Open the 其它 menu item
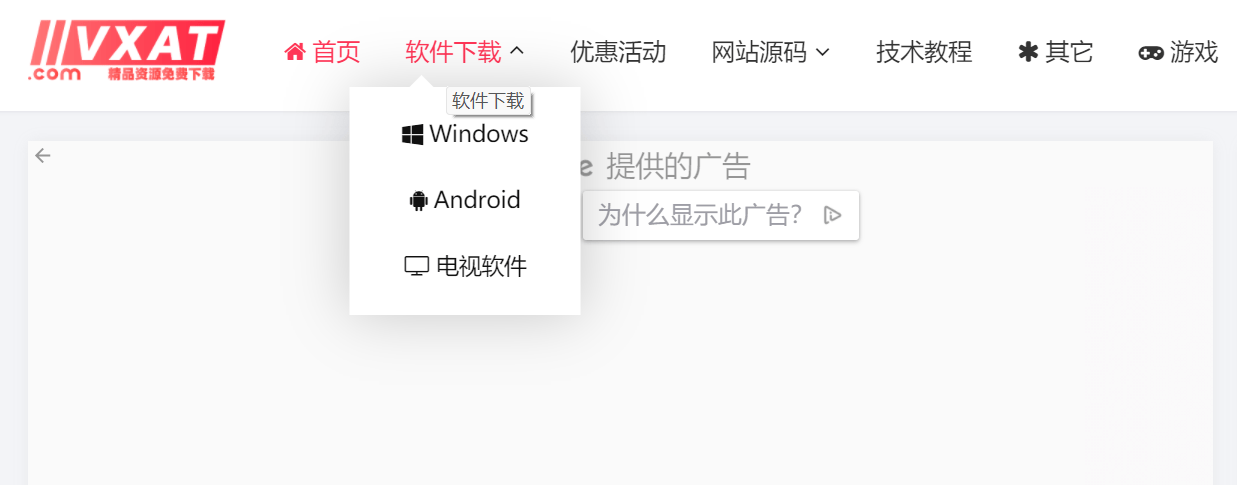Viewport: 1237px width, 485px height. tap(1055, 52)
